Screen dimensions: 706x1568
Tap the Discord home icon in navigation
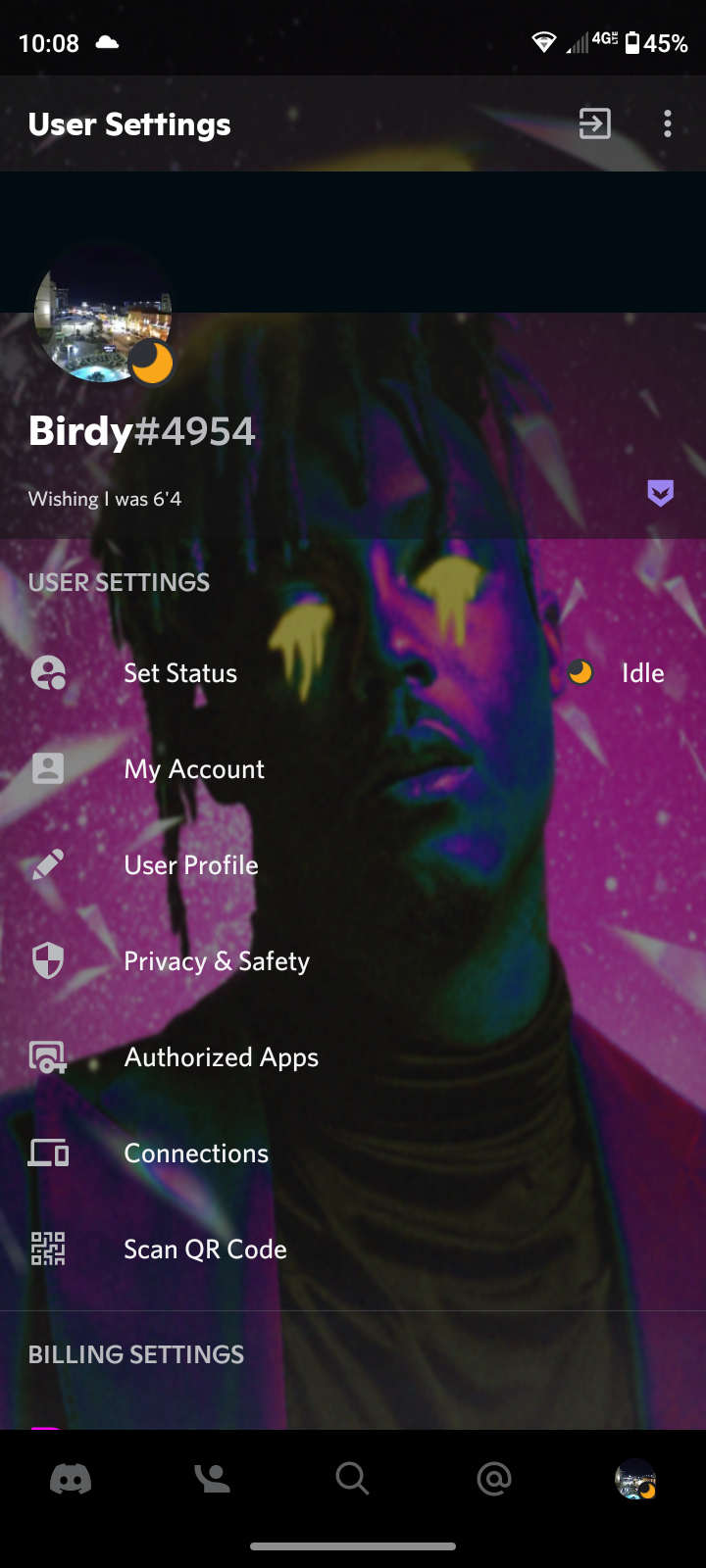tap(70, 1480)
